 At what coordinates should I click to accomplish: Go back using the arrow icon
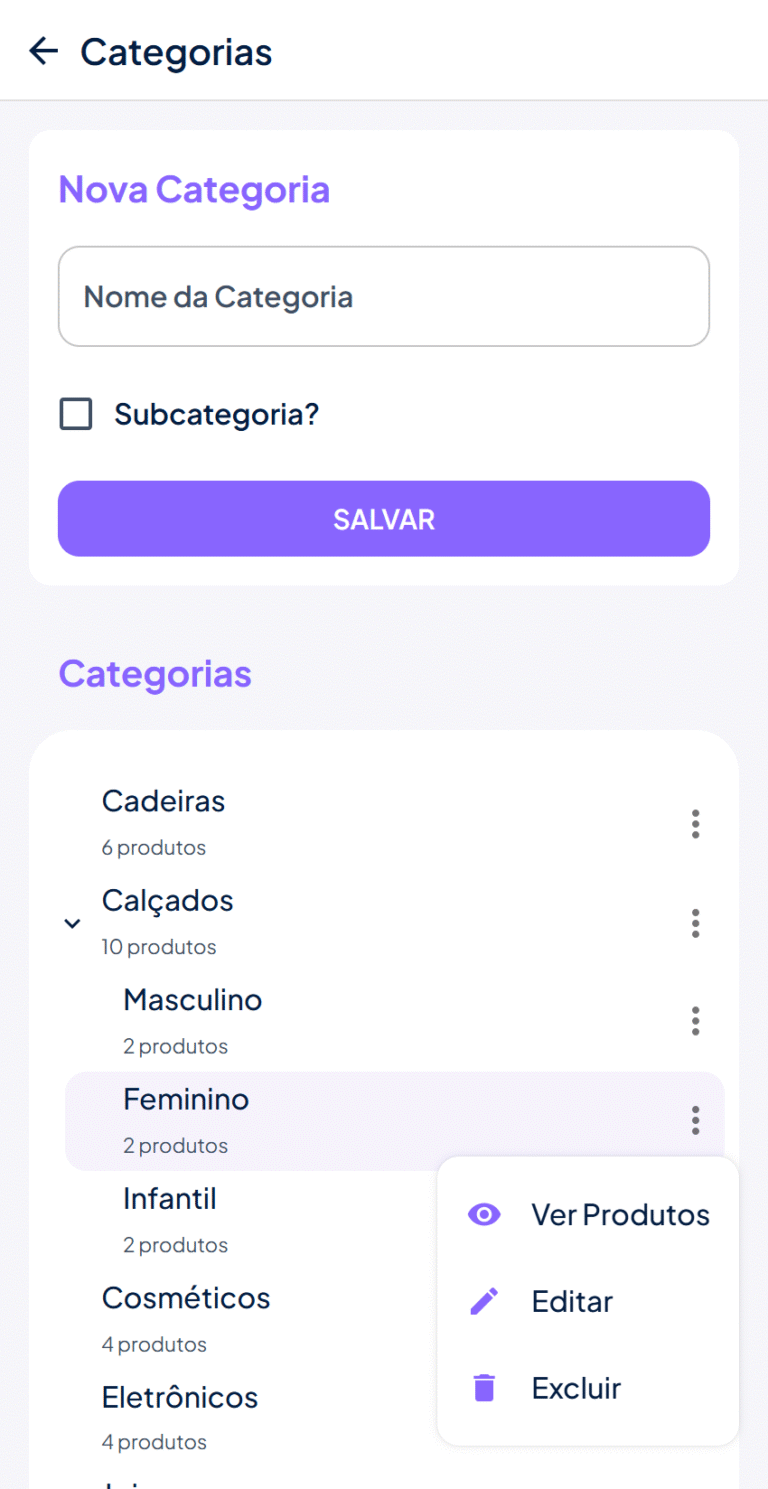click(44, 51)
